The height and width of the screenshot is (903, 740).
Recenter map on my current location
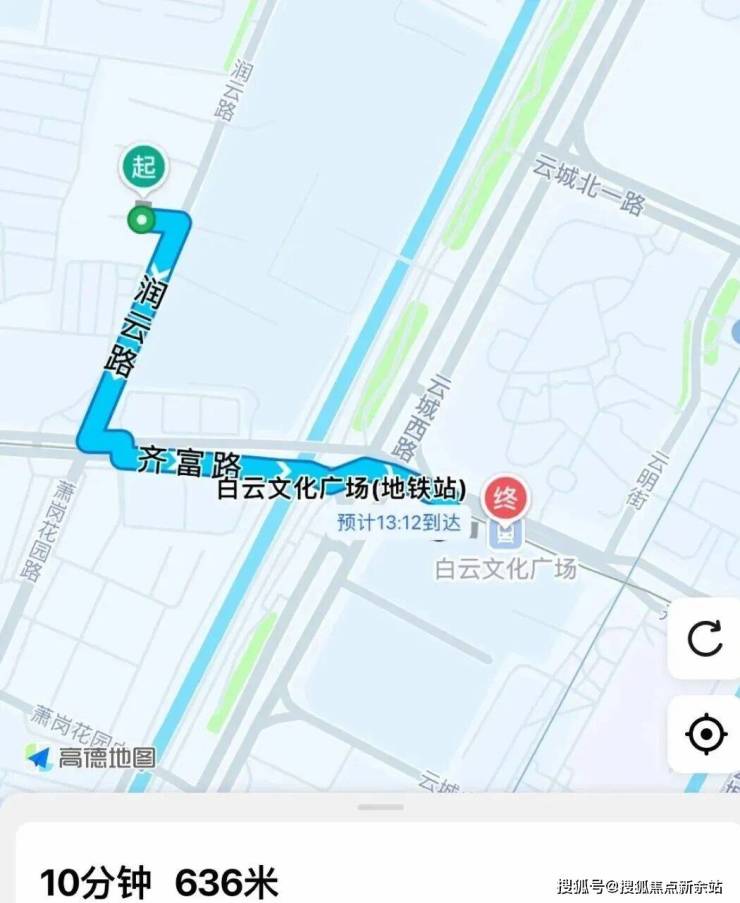705,735
